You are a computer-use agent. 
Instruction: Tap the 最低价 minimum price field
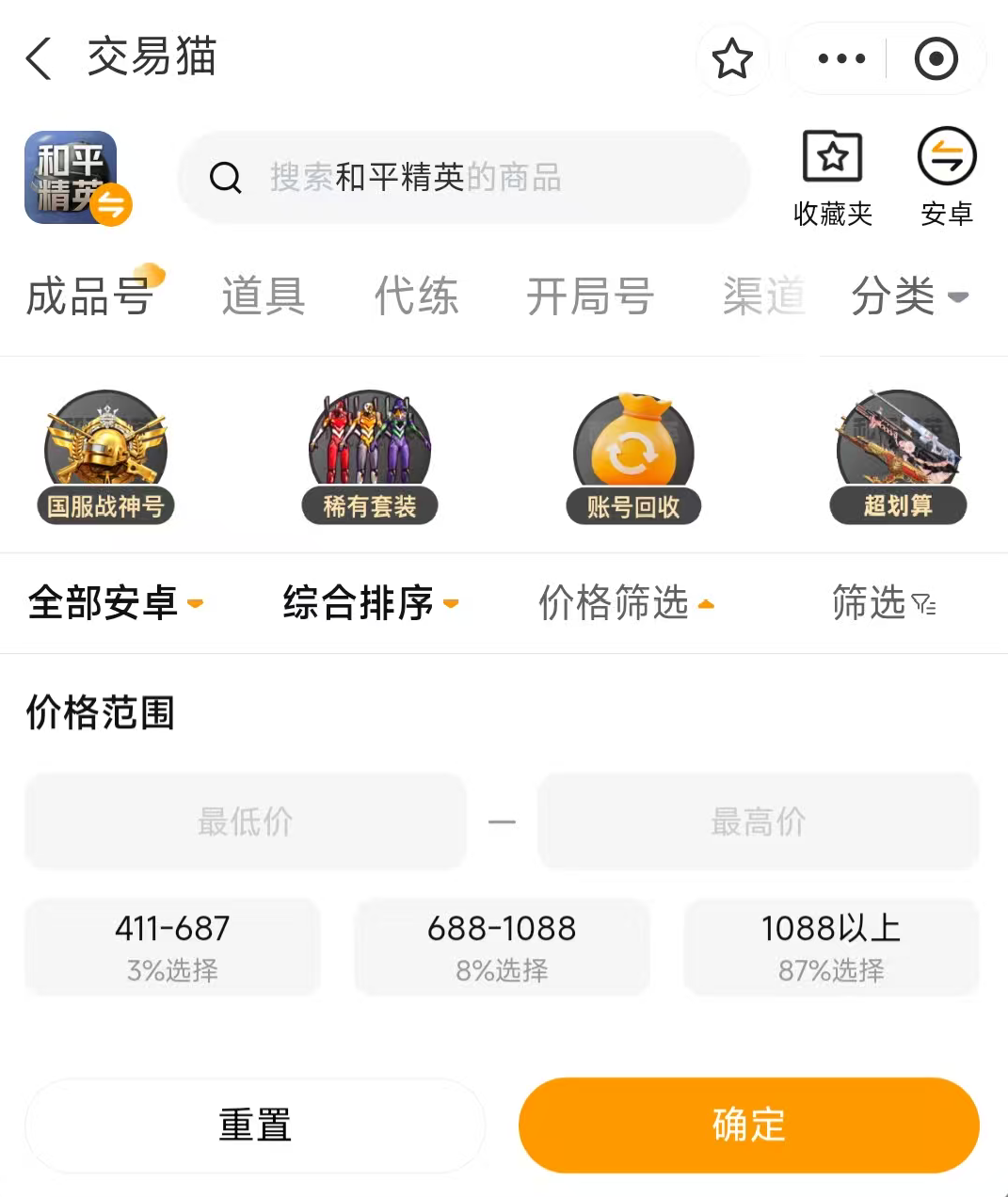[245, 822]
